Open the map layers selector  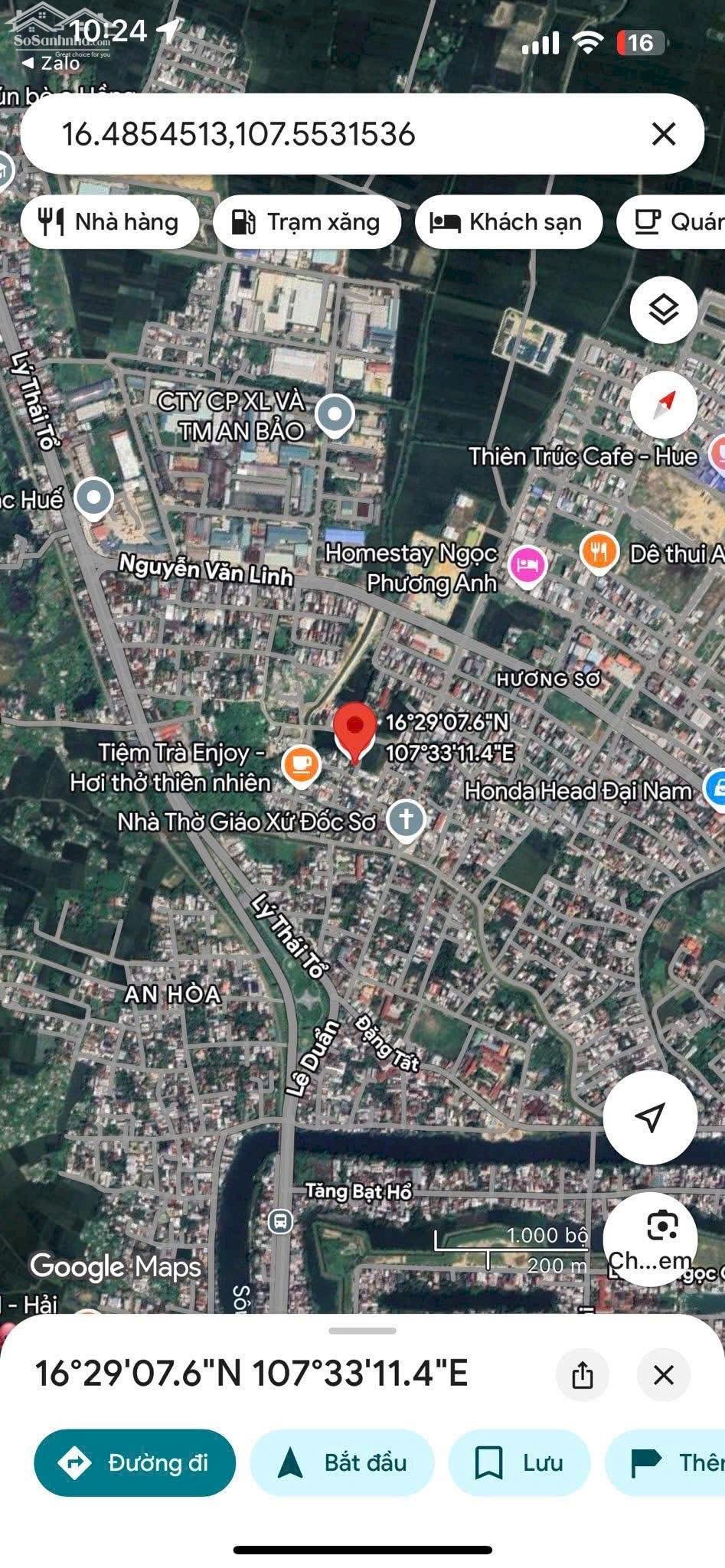tap(663, 310)
